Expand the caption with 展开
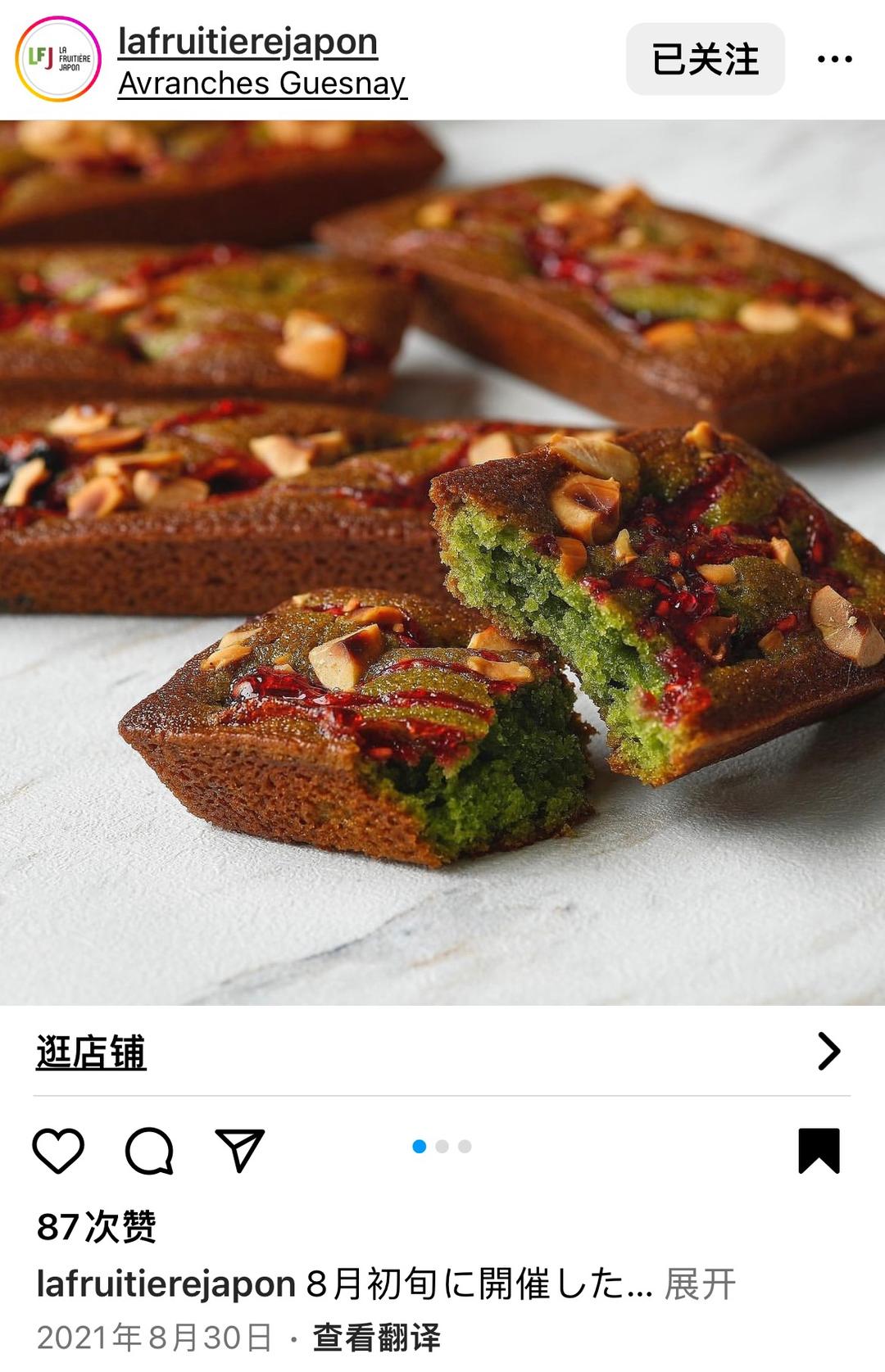The width and height of the screenshot is (885, 1372). tap(700, 1284)
